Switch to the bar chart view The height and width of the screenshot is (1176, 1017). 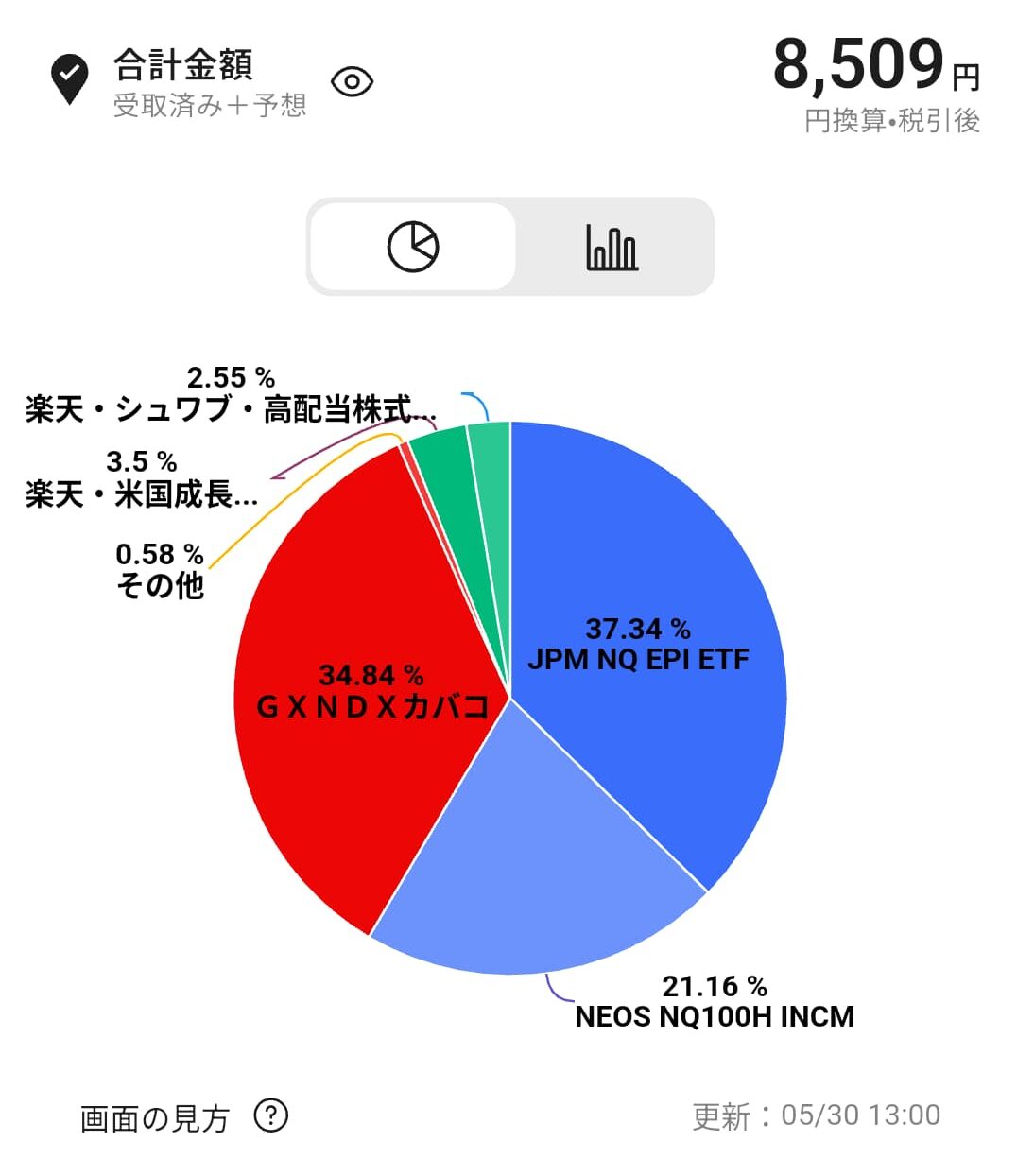[x=612, y=247]
